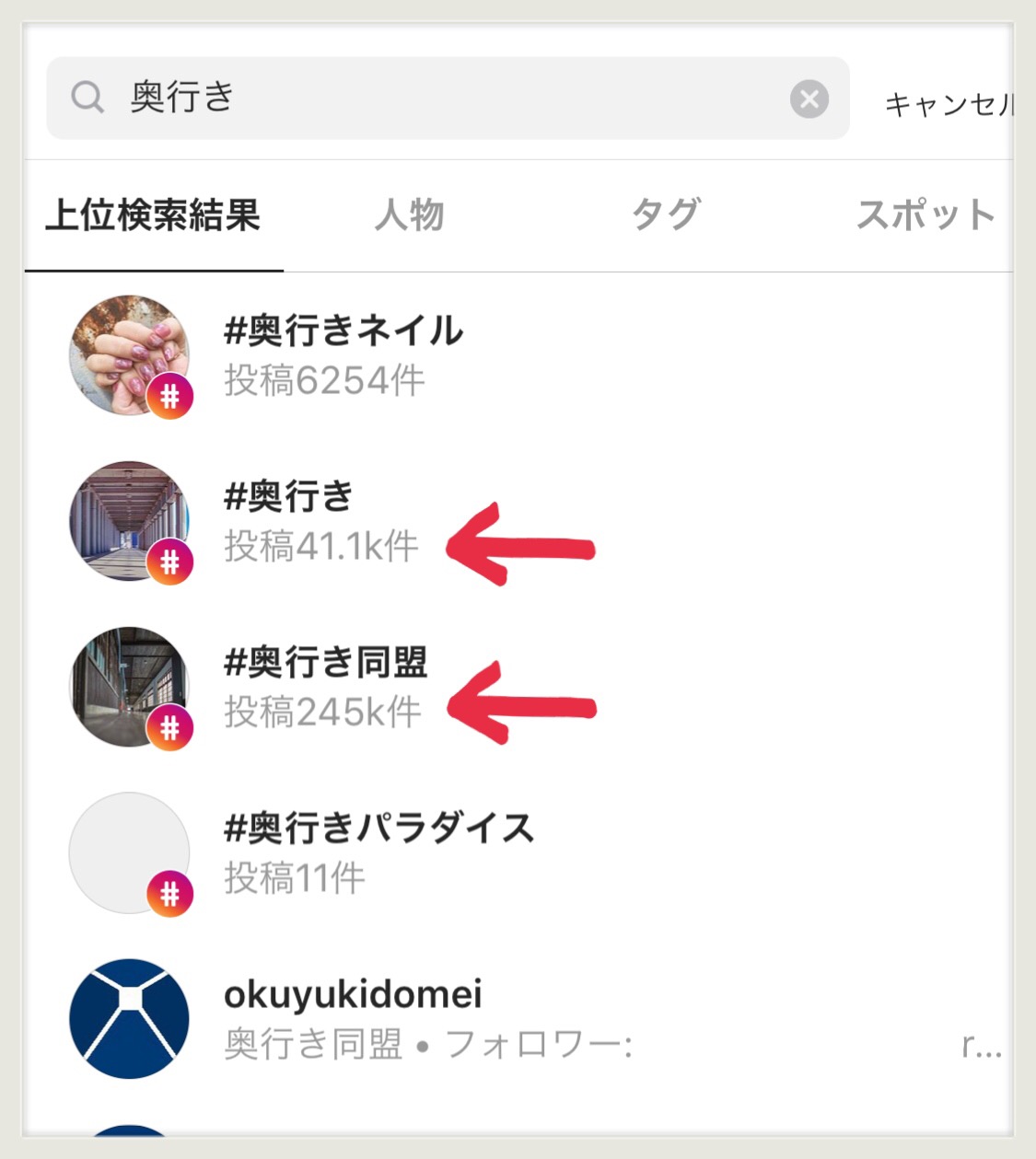The height and width of the screenshot is (1159, 1036).
Task: Open the okuyukidomei account profile
Action: tap(518, 1018)
